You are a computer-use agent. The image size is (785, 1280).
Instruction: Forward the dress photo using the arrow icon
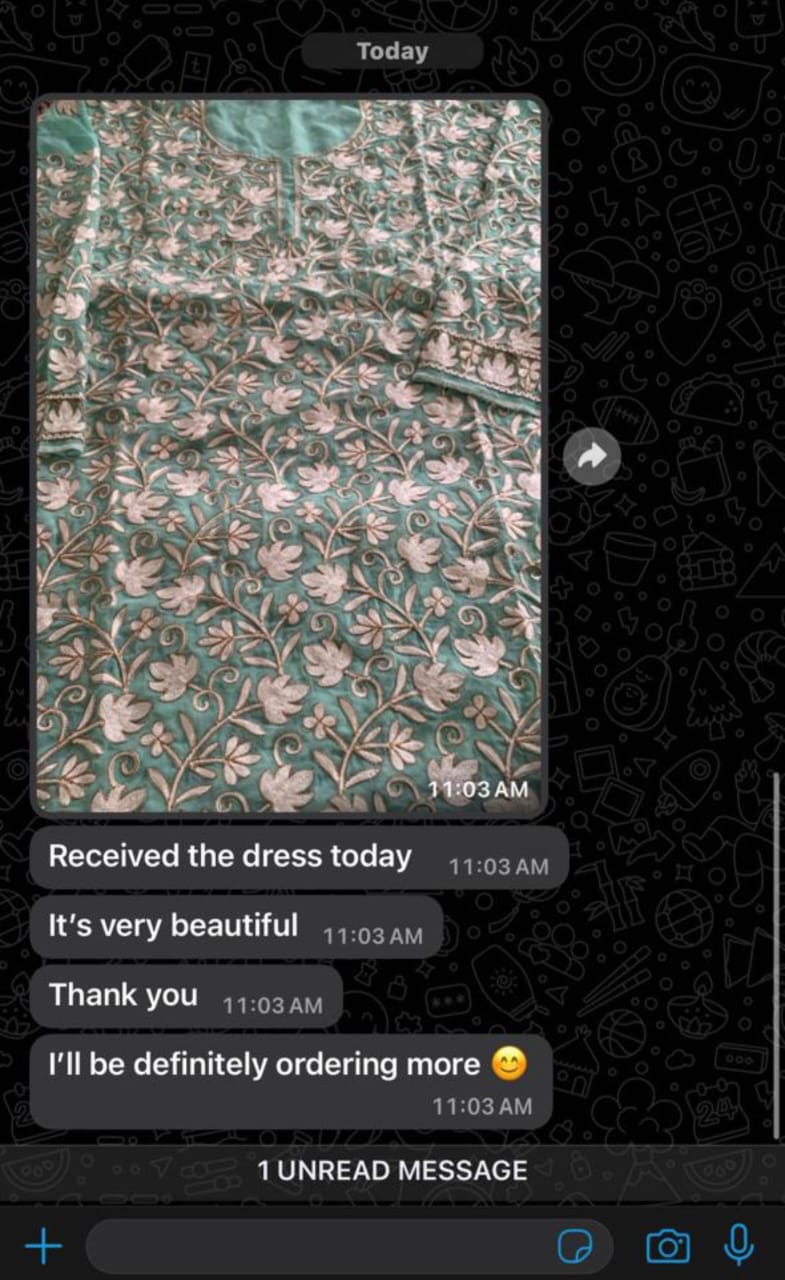coord(592,458)
